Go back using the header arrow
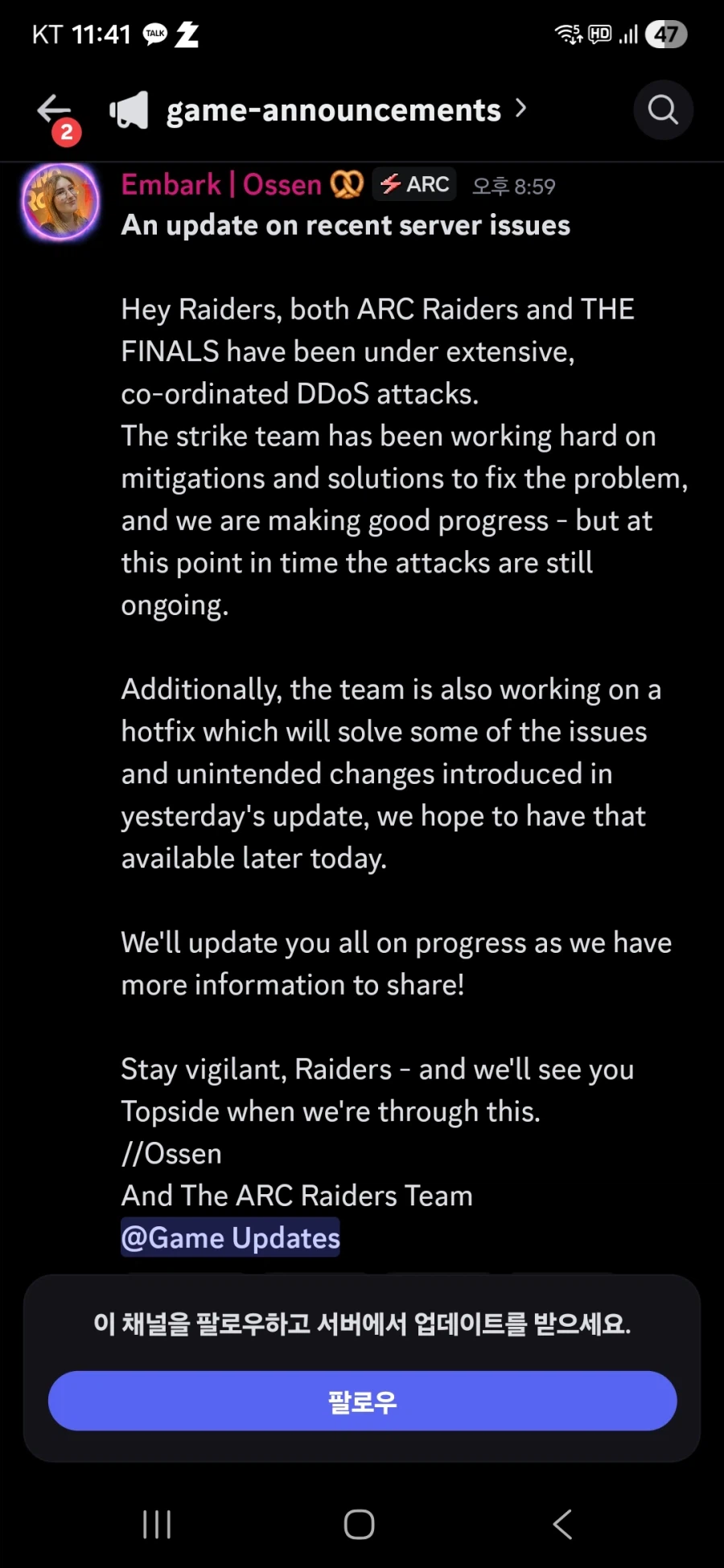Viewport: 724px width, 1568px height. (x=54, y=110)
